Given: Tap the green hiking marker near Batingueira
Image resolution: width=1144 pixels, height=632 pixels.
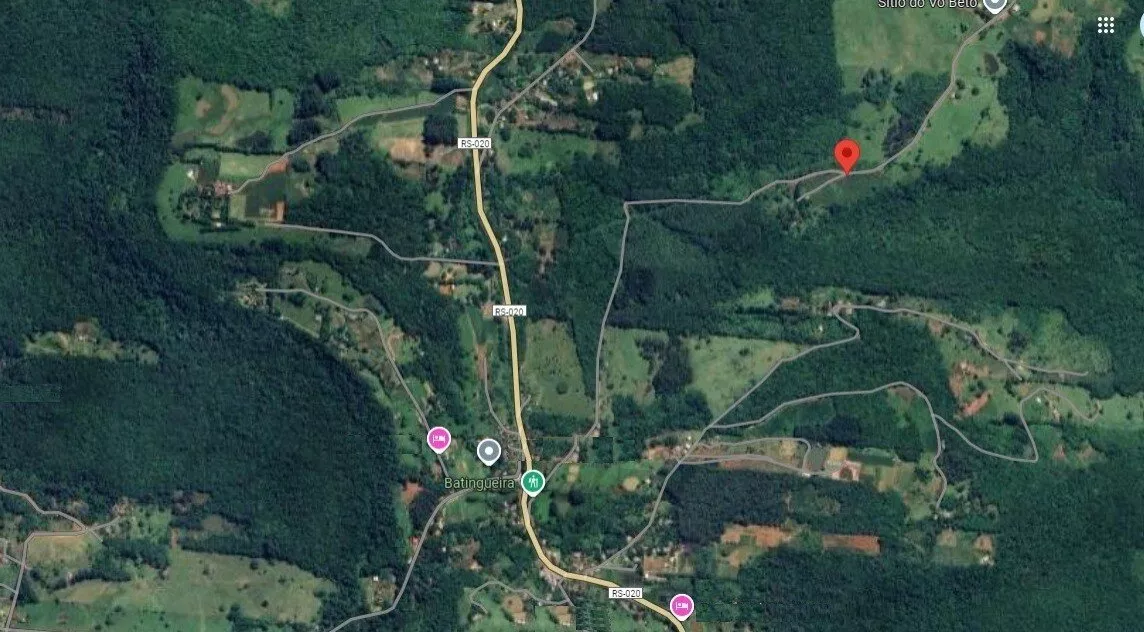Looking at the screenshot, I should [533, 482].
